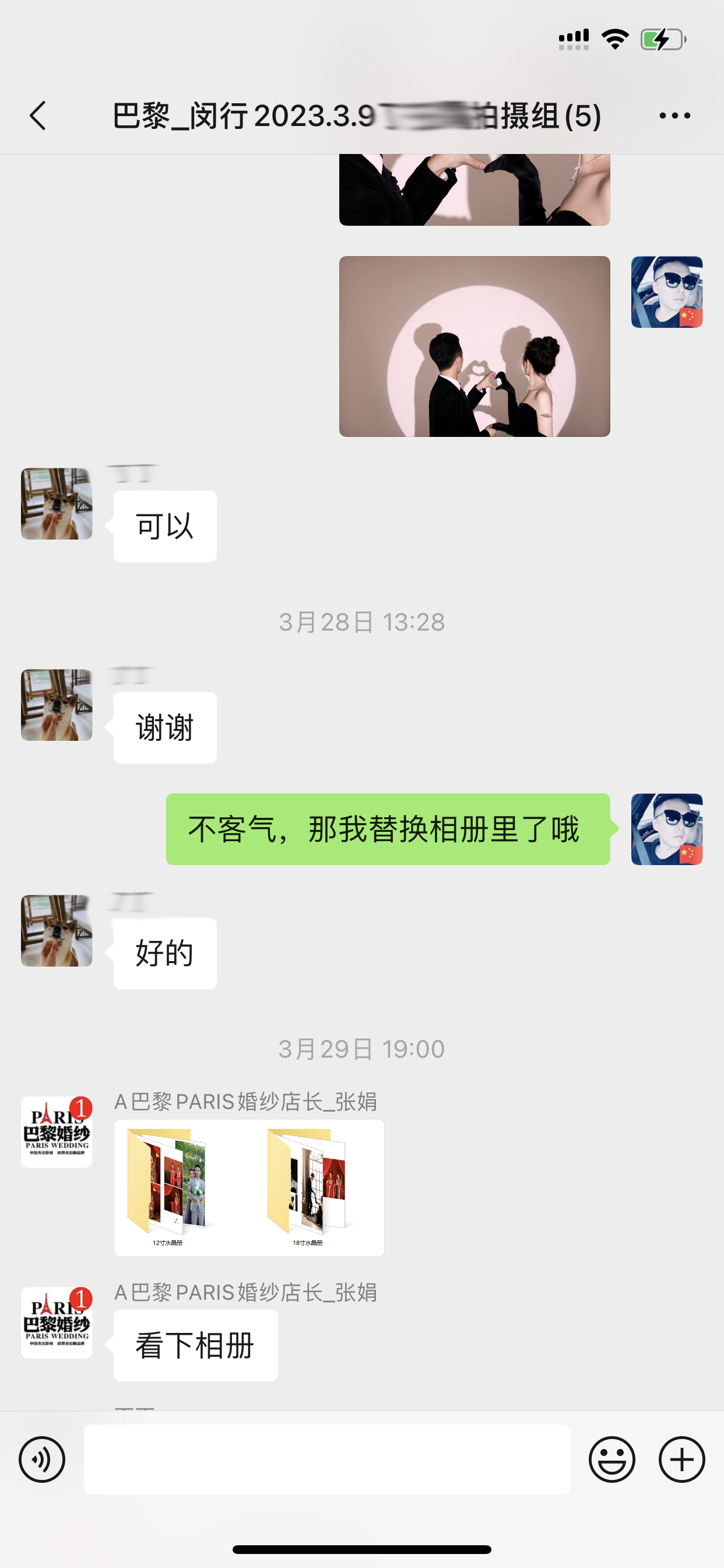Open the album sample image with folders

(x=249, y=1188)
